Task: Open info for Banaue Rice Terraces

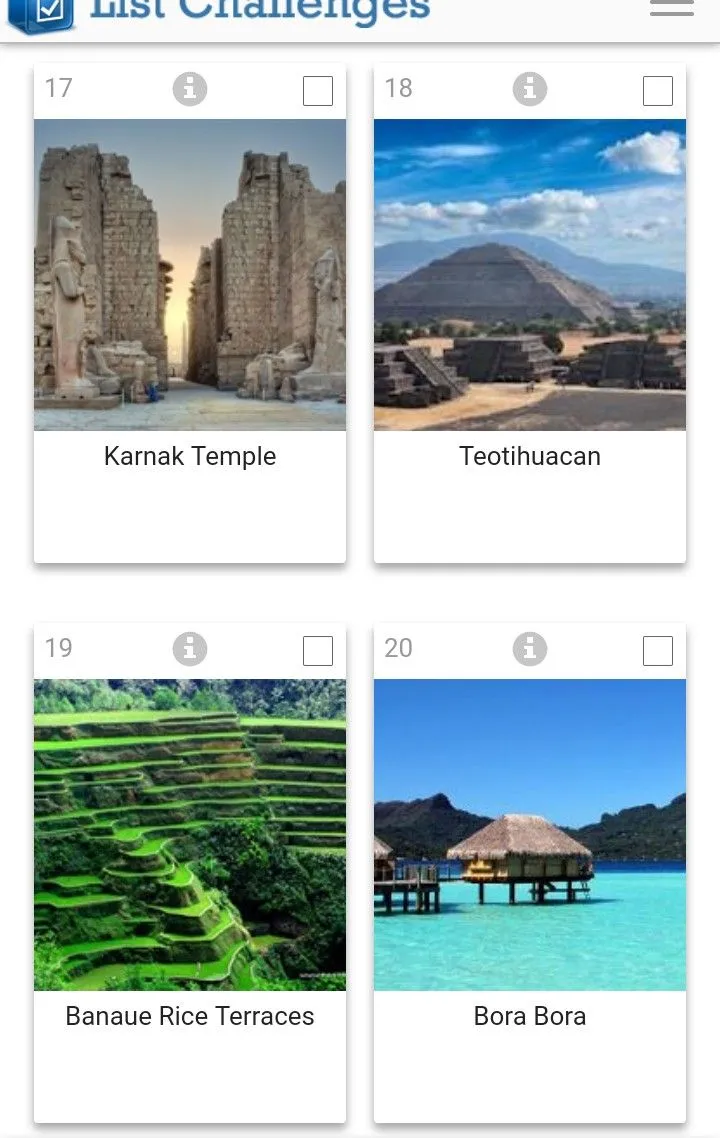Action: point(189,649)
